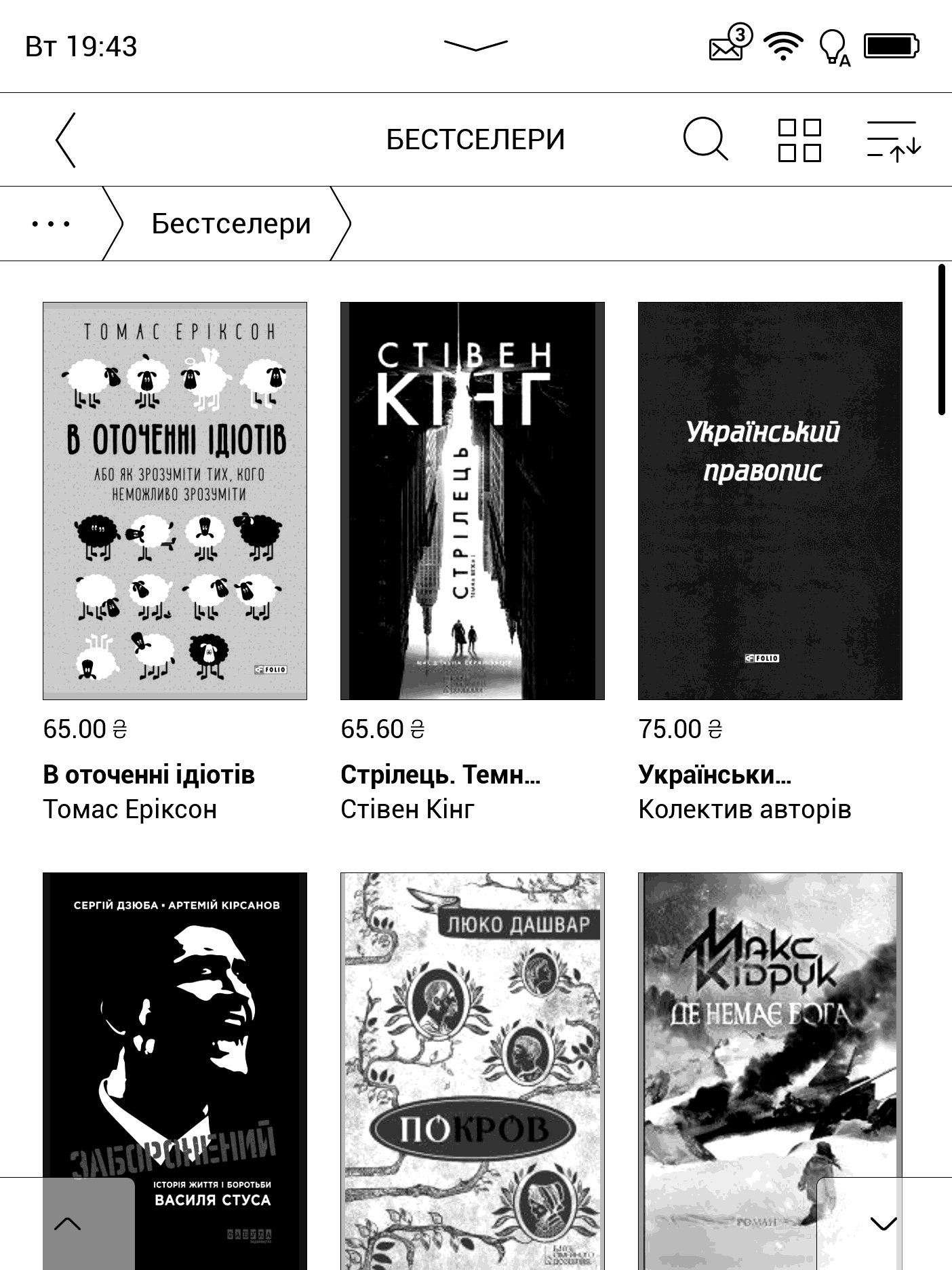Switch view using the grid icon
The image size is (952, 1270).
(799, 140)
